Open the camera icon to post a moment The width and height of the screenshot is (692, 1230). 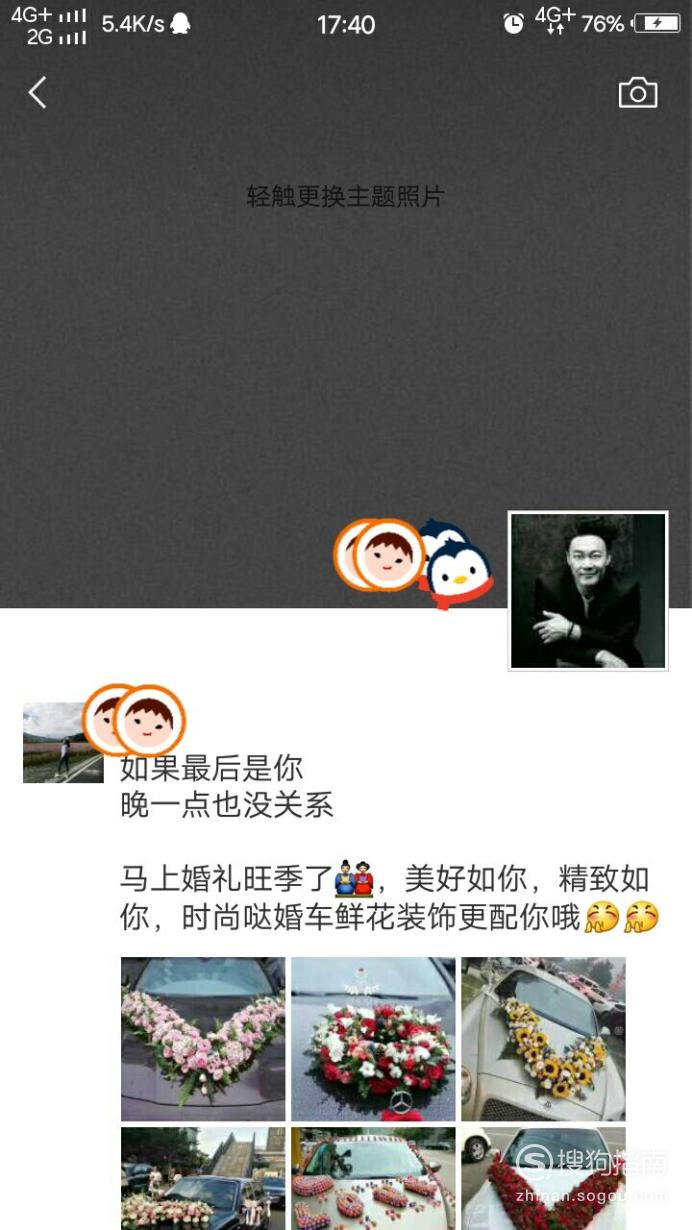pos(637,93)
